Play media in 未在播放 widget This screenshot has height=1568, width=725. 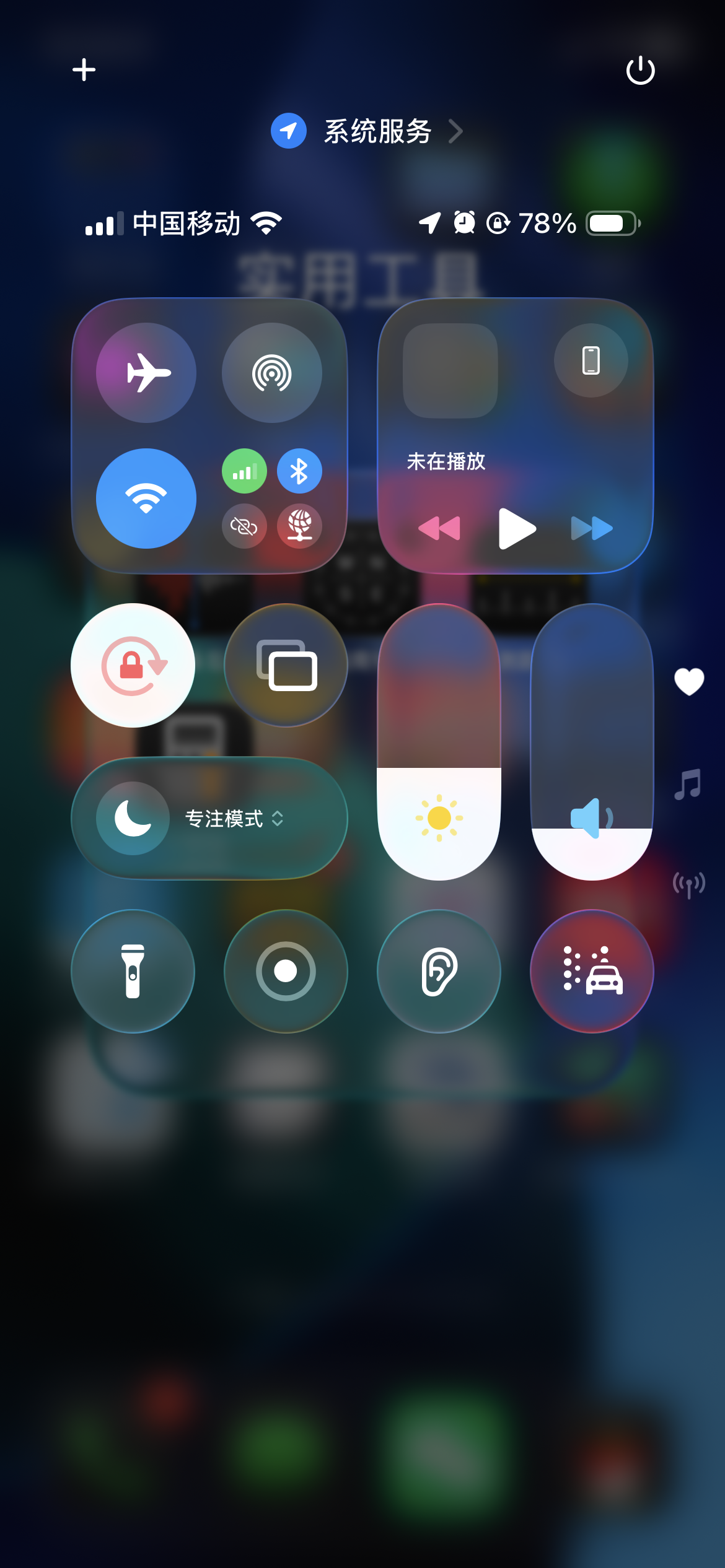point(517,528)
